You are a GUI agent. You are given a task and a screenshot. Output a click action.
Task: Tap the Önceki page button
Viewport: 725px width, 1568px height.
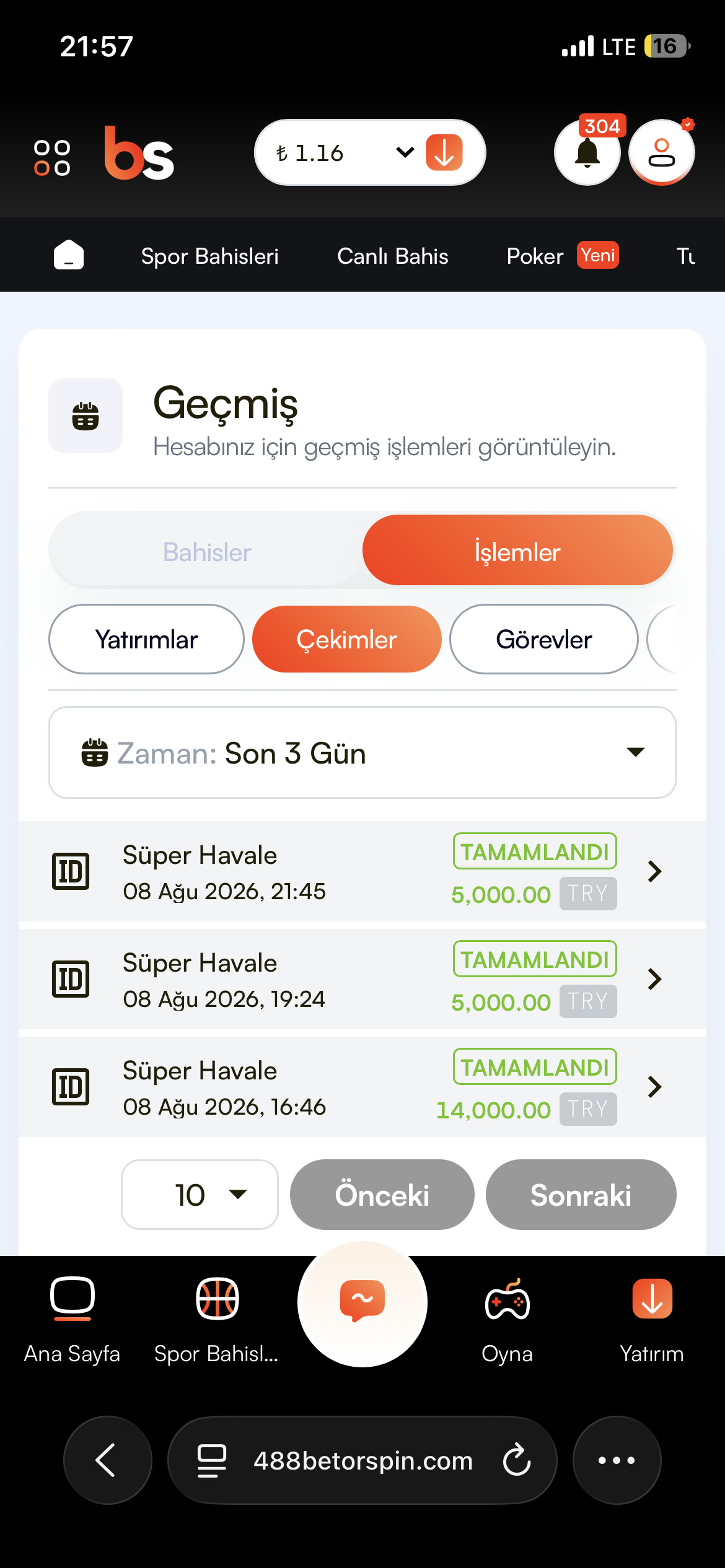[x=382, y=1195]
